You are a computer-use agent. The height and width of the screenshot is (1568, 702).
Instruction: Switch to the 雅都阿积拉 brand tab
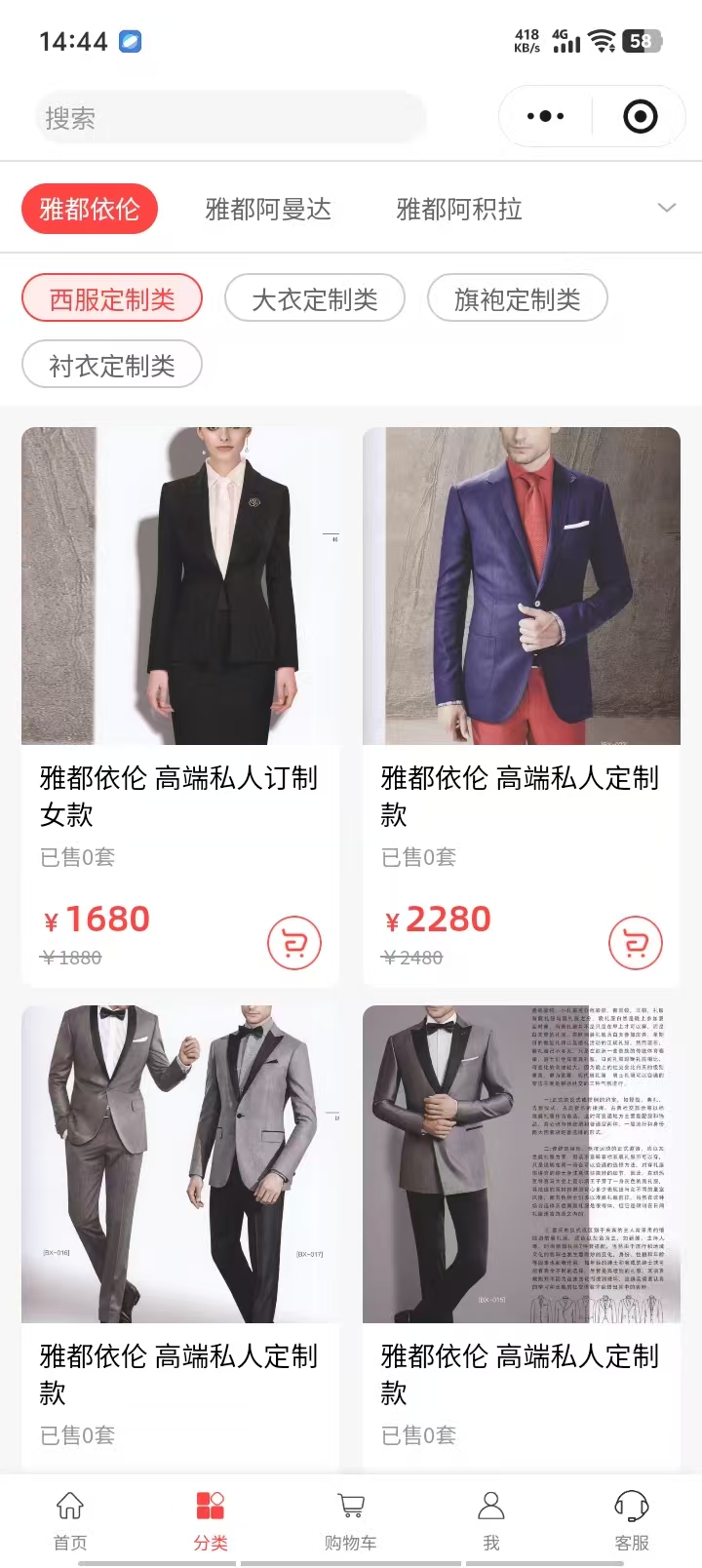pyautogui.click(x=459, y=209)
